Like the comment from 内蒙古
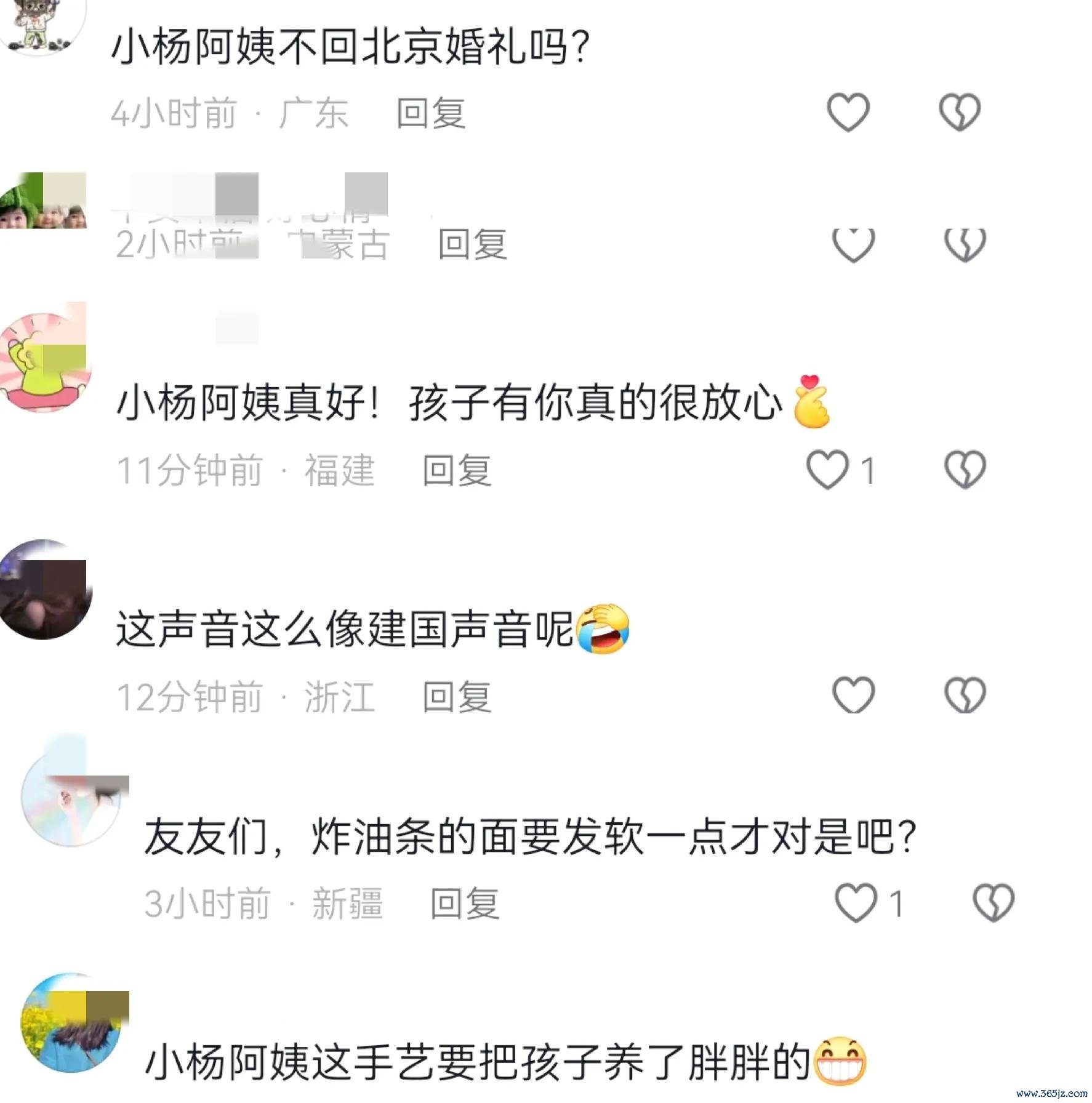This screenshot has width=1092, height=1103. point(853,244)
